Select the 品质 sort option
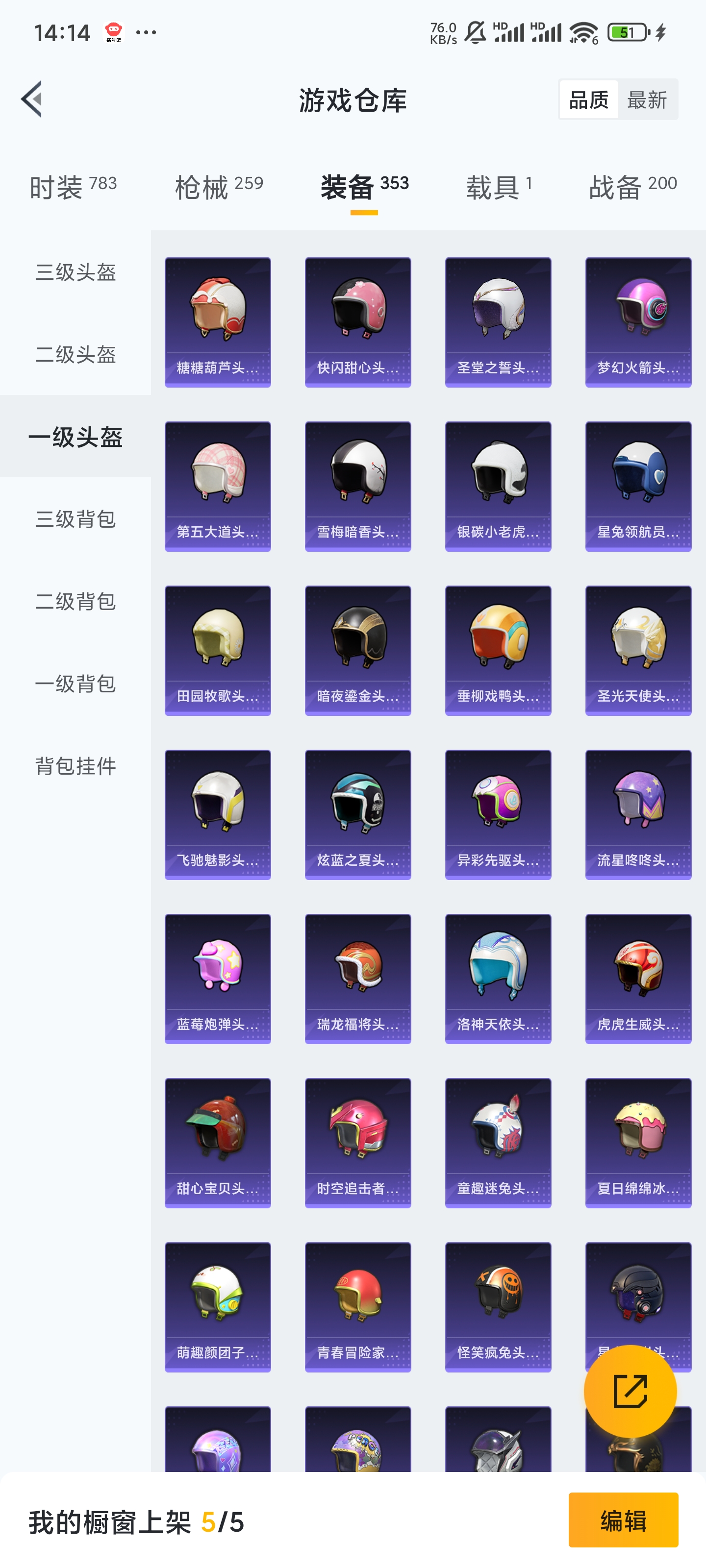 tap(588, 99)
